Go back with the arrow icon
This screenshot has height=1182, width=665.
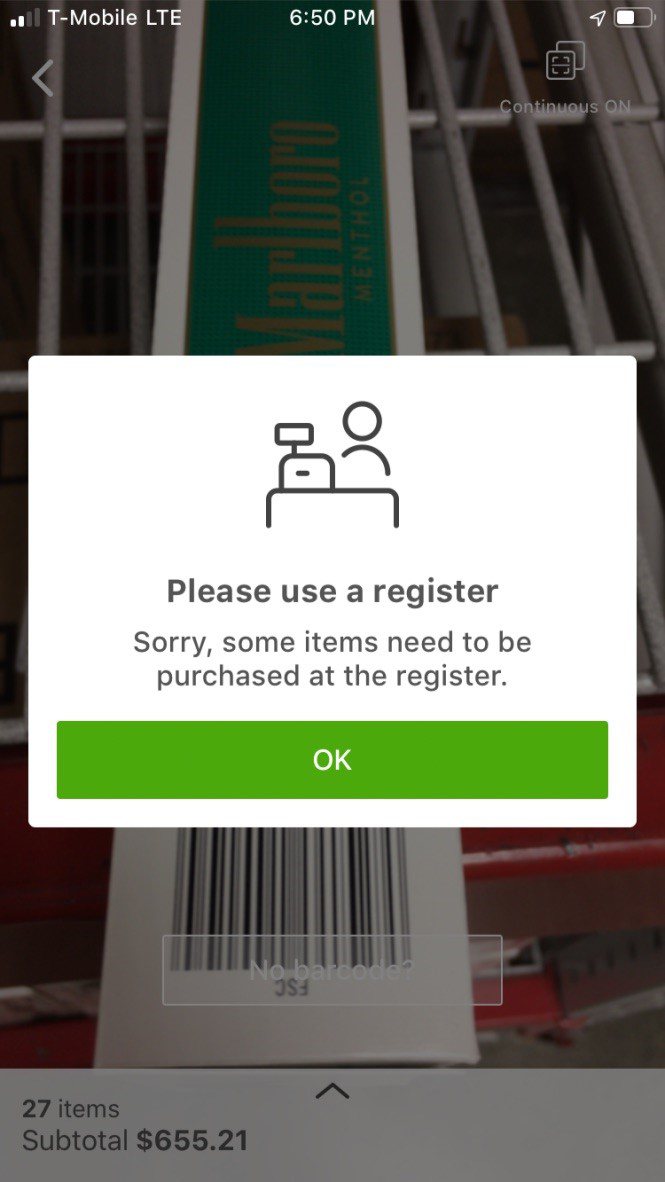tap(42, 78)
